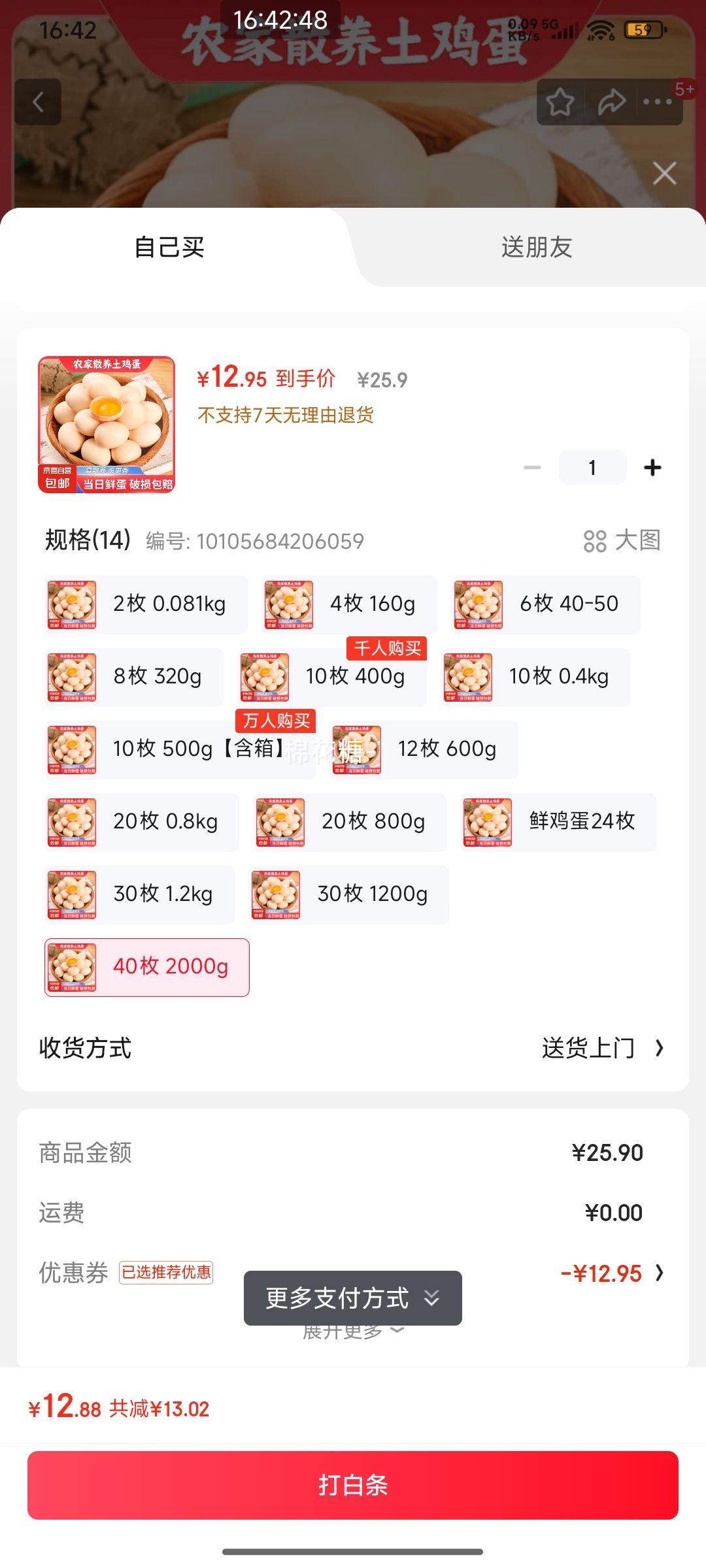Screen dimensions: 706x1568
Task: Pick the 12枚 600g option
Action: pos(426,749)
